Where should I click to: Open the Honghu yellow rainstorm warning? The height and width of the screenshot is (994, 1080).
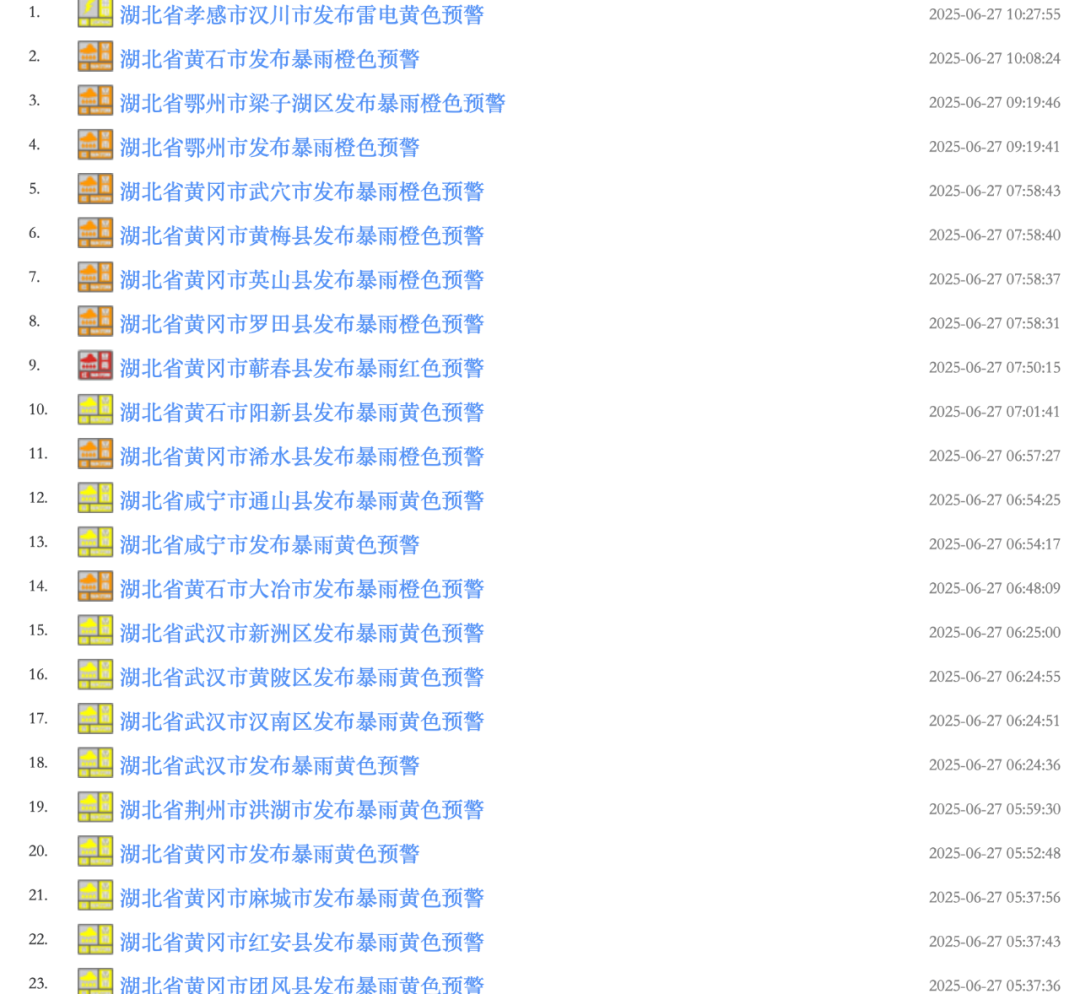[x=301, y=808]
